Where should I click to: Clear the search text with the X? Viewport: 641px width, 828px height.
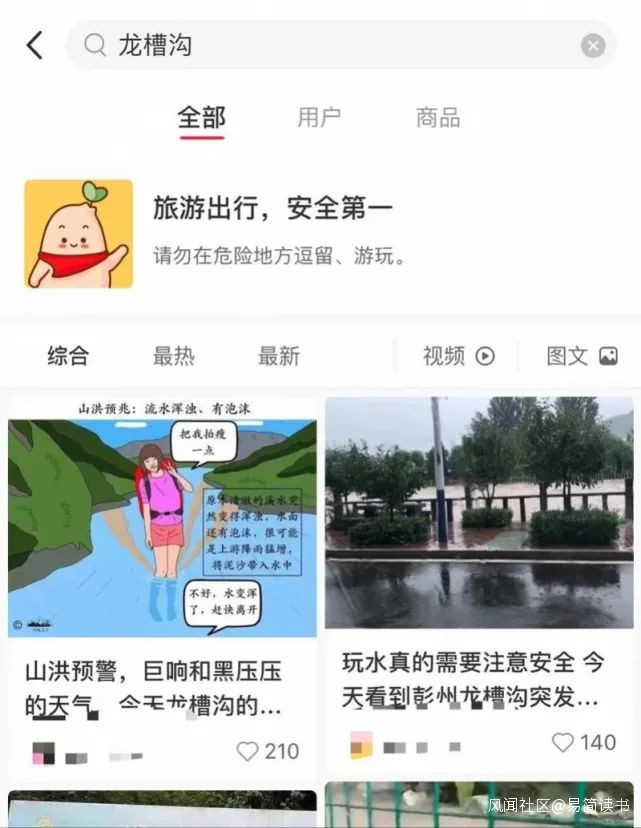tap(593, 45)
